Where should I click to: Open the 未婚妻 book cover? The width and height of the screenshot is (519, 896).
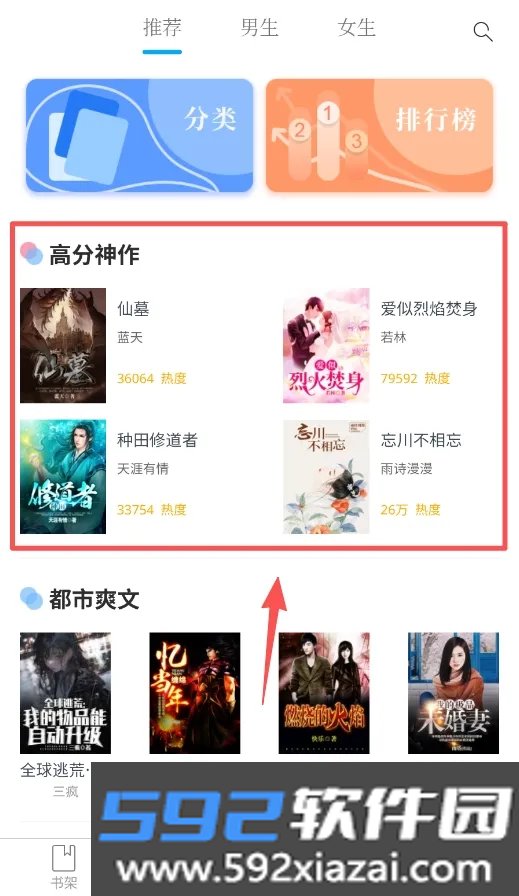[453, 693]
